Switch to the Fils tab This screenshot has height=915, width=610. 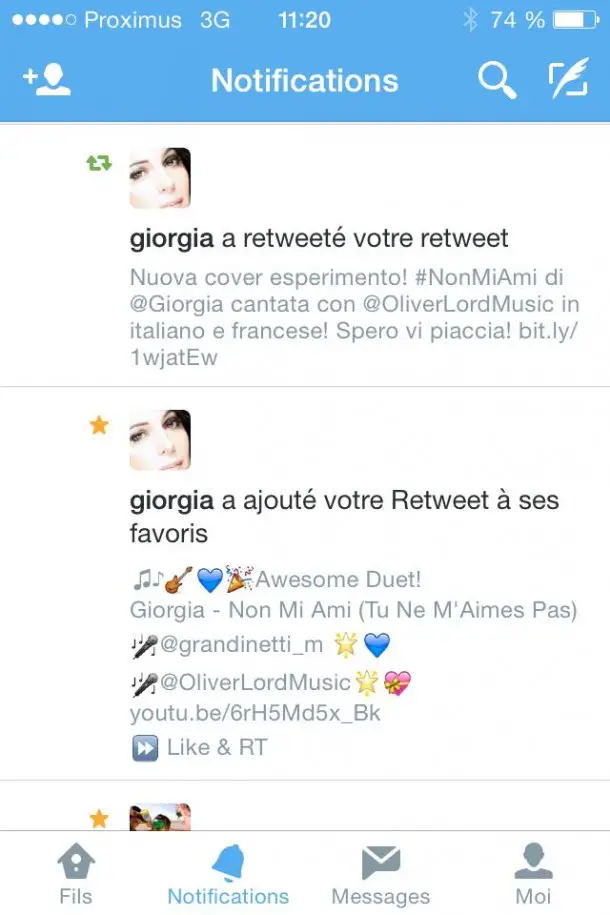[76, 873]
